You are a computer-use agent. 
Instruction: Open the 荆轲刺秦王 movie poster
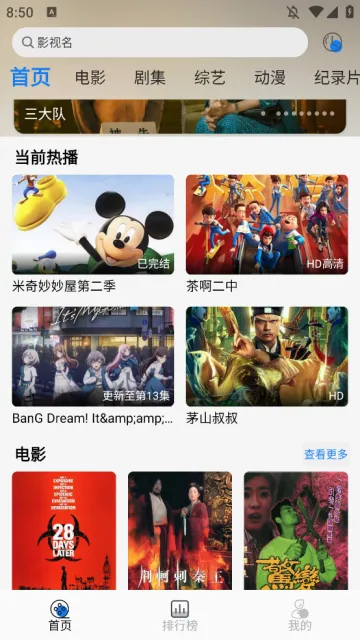[x=180, y=531]
